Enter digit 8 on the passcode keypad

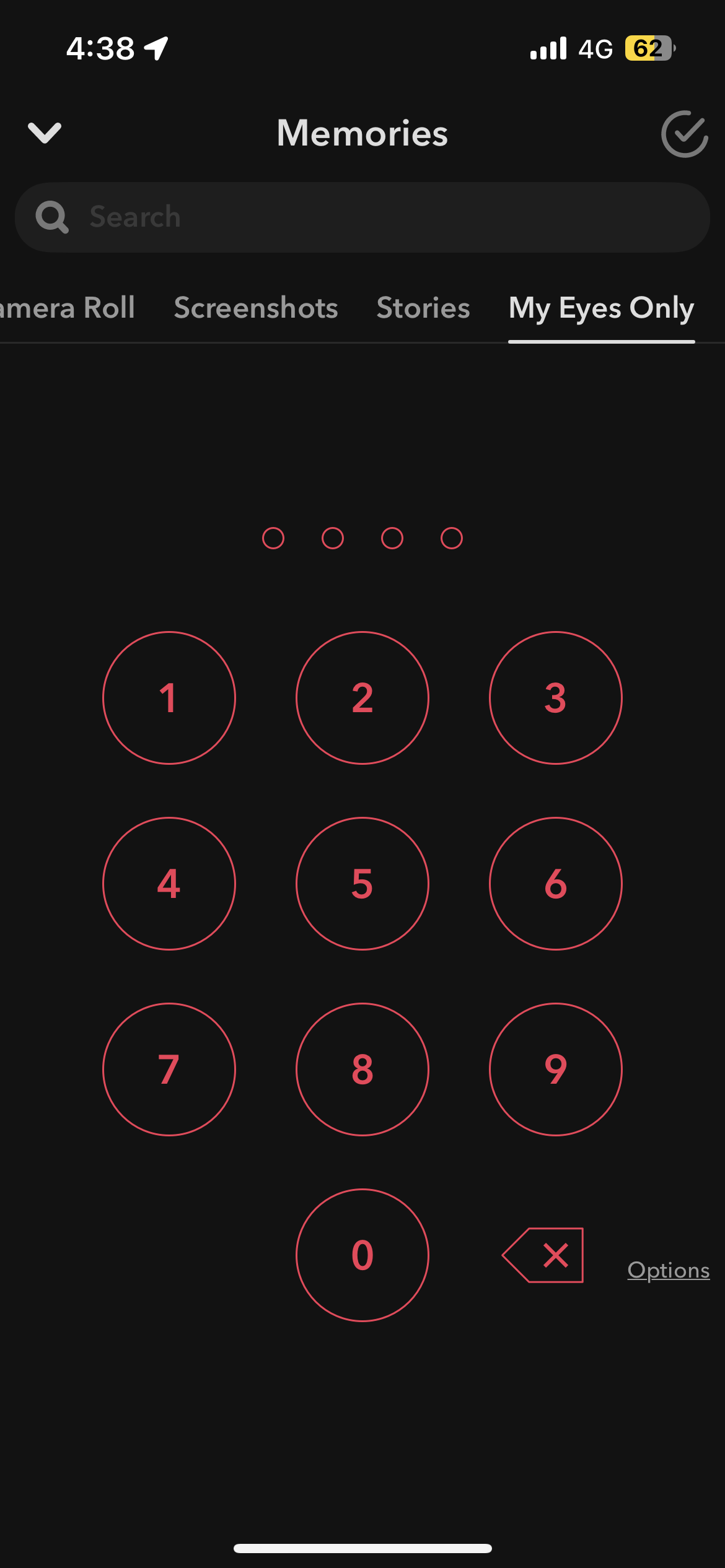[x=362, y=1069]
